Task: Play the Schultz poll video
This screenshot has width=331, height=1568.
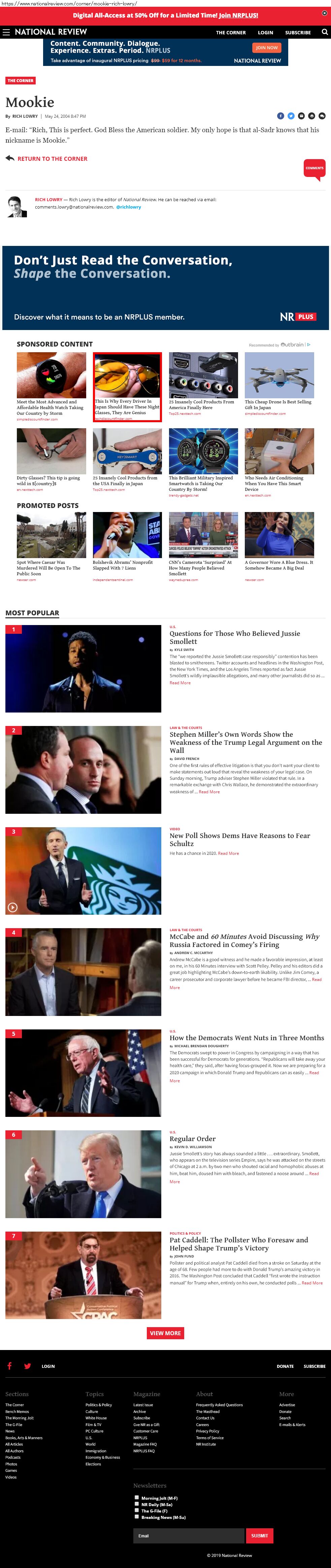Action: click(12, 907)
